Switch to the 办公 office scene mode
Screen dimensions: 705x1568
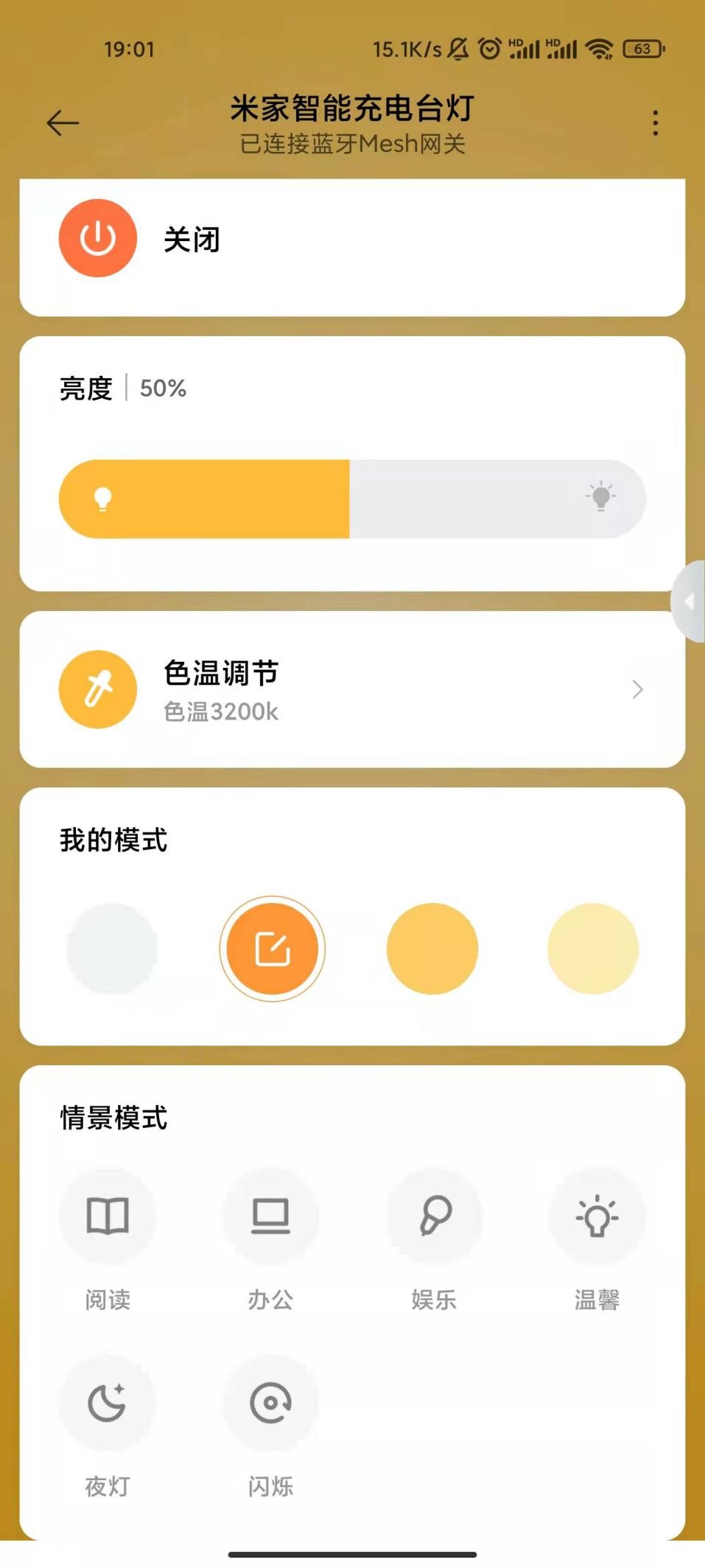pyautogui.click(x=270, y=1216)
